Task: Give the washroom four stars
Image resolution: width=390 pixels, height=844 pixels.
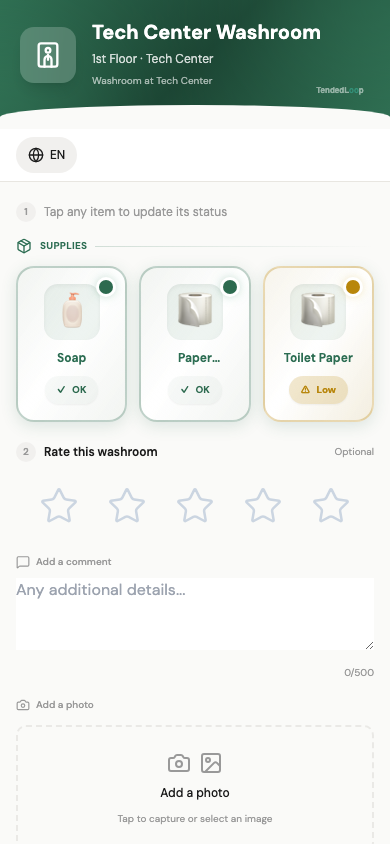Action: [263, 505]
